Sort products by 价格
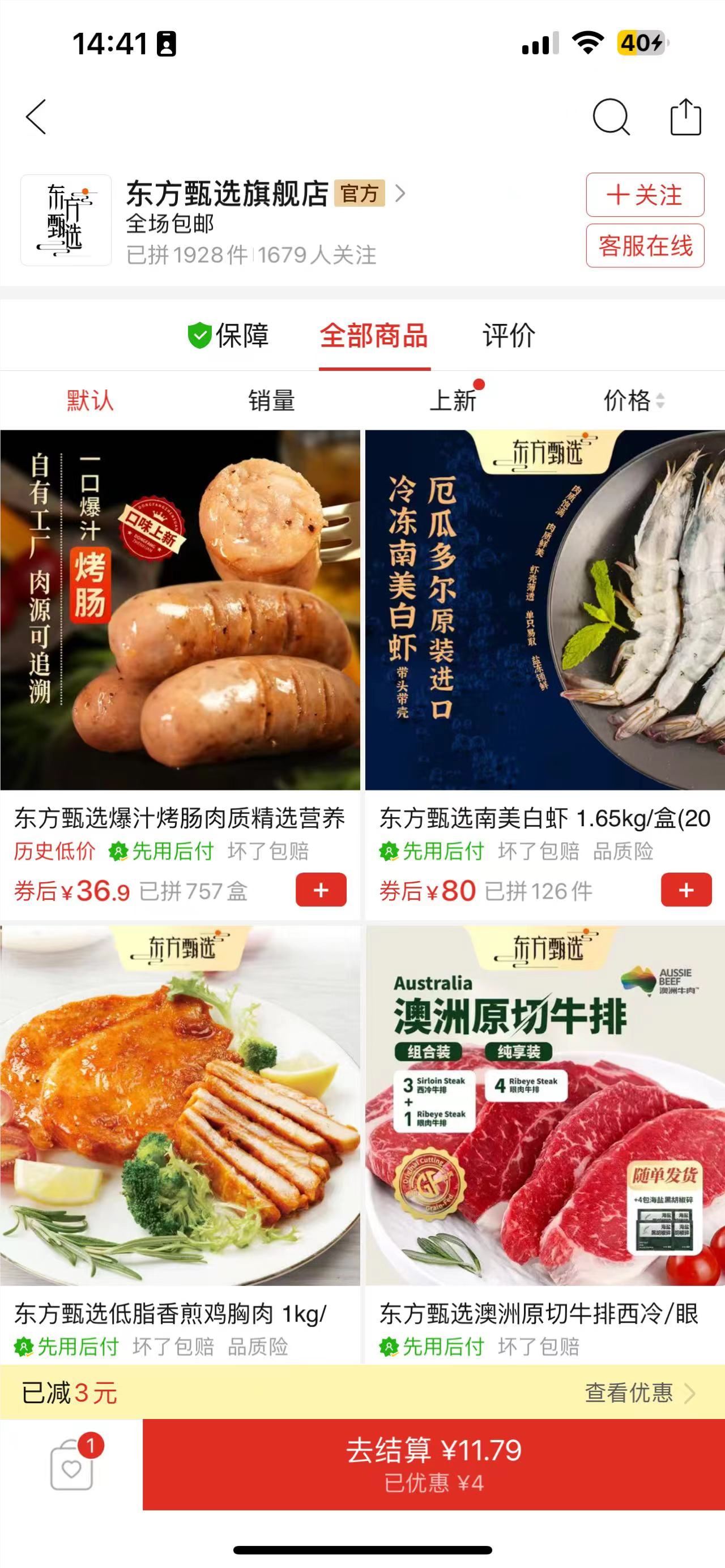Image resolution: width=725 pixels, height=1568 pixels. (633, 401)
